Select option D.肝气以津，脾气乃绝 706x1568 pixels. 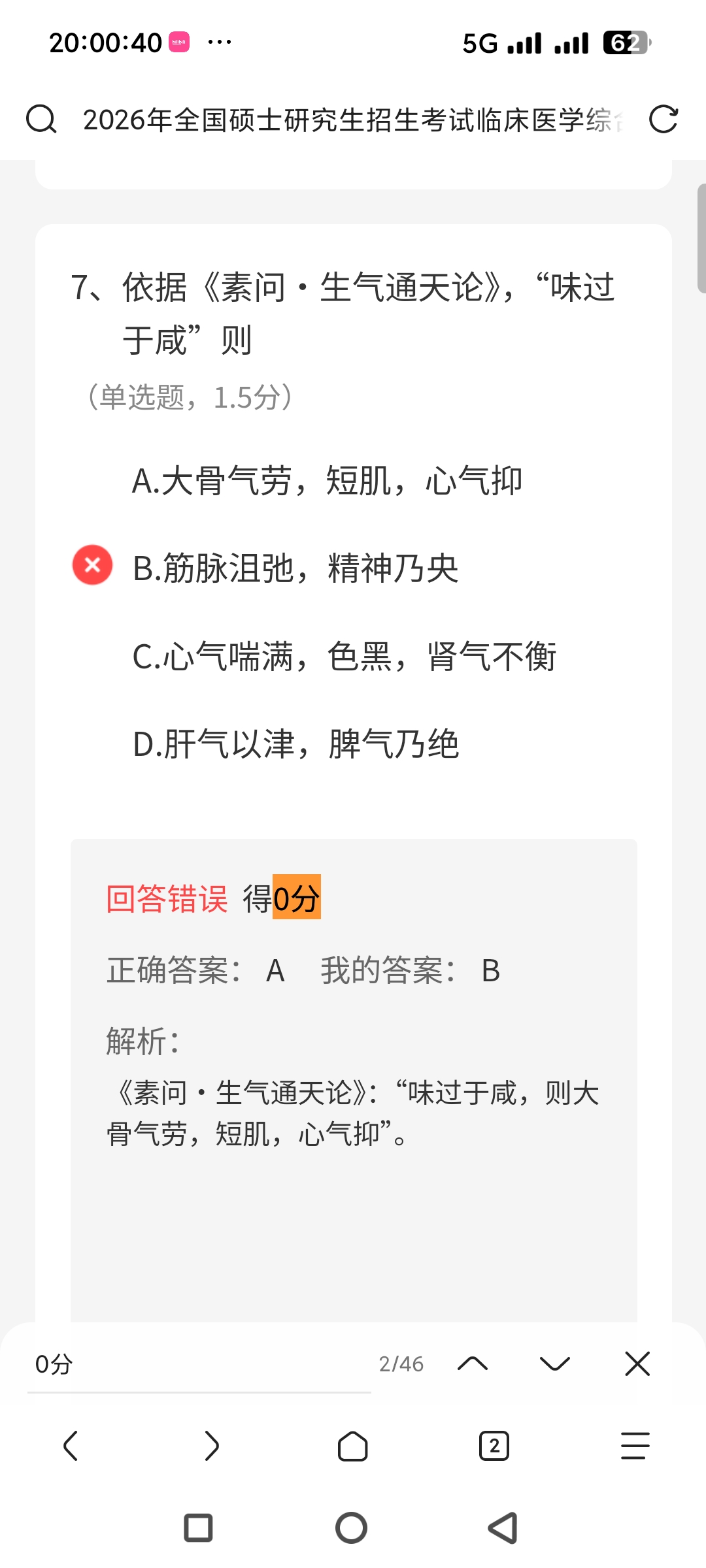tap(295, 744)
